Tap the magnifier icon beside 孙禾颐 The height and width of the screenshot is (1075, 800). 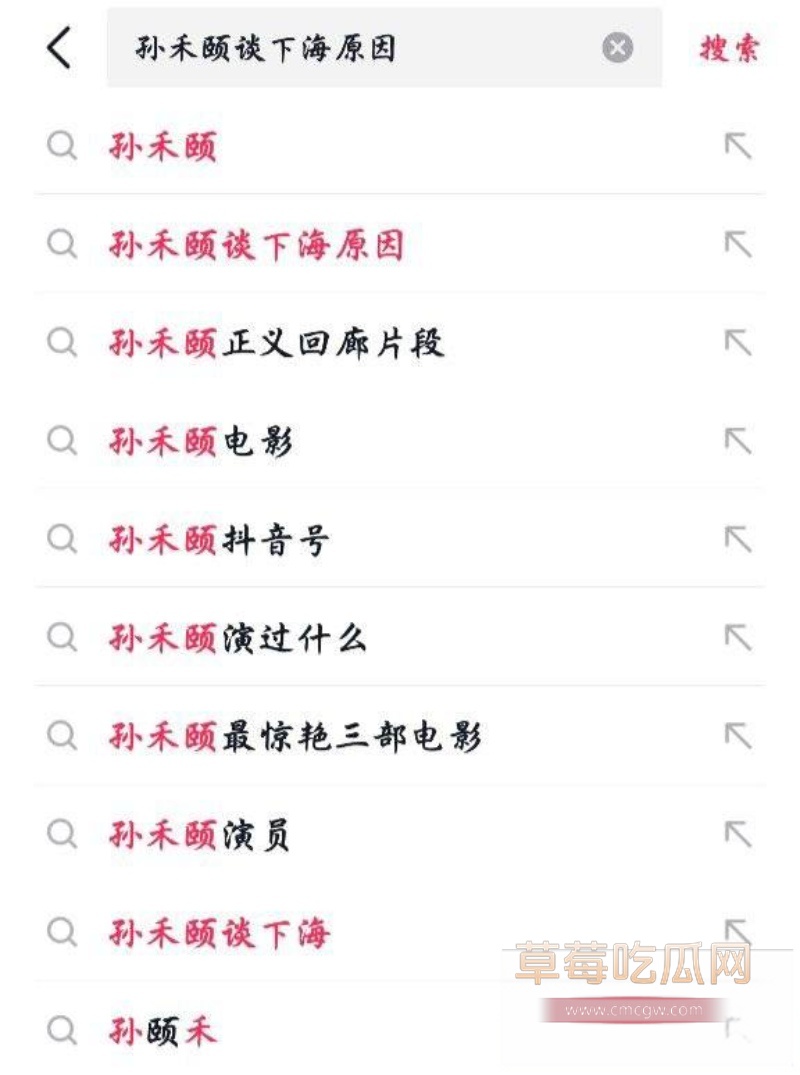pyautogui.click(x=62, y=147)
